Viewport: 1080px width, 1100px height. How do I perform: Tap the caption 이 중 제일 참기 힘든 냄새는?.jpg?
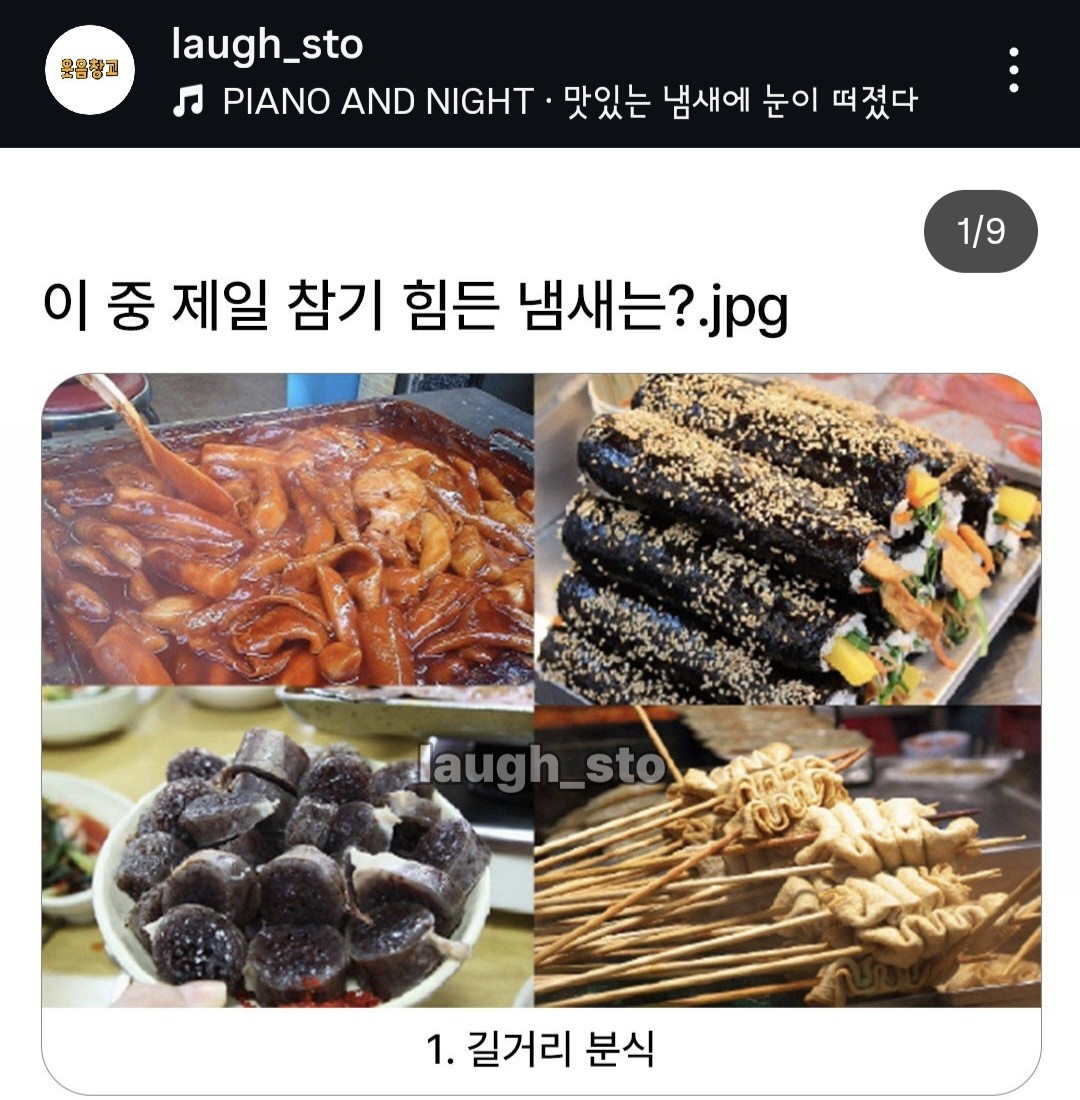pos(415,306)
